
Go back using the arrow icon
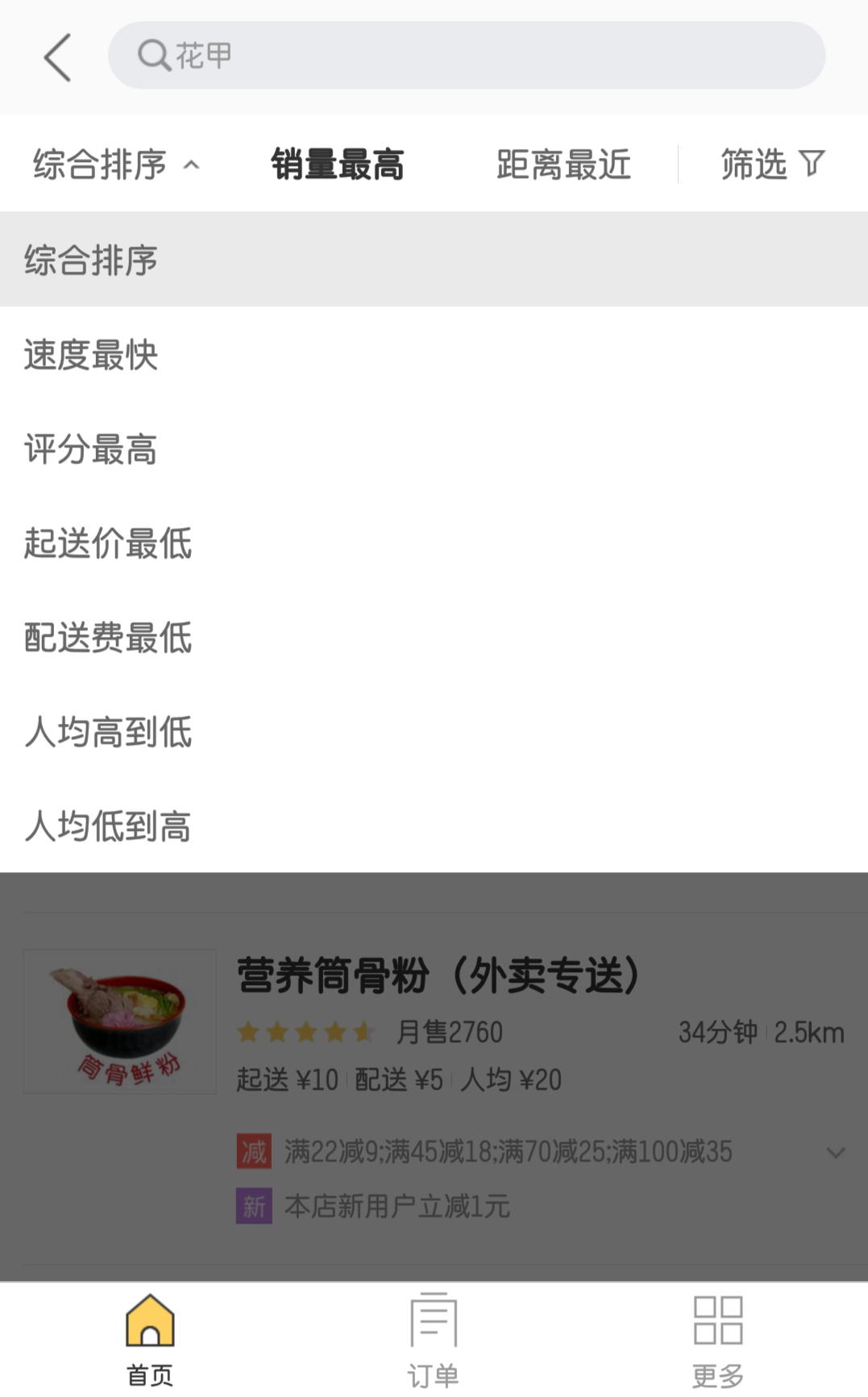pyautogui.click(x=57, y=57)
